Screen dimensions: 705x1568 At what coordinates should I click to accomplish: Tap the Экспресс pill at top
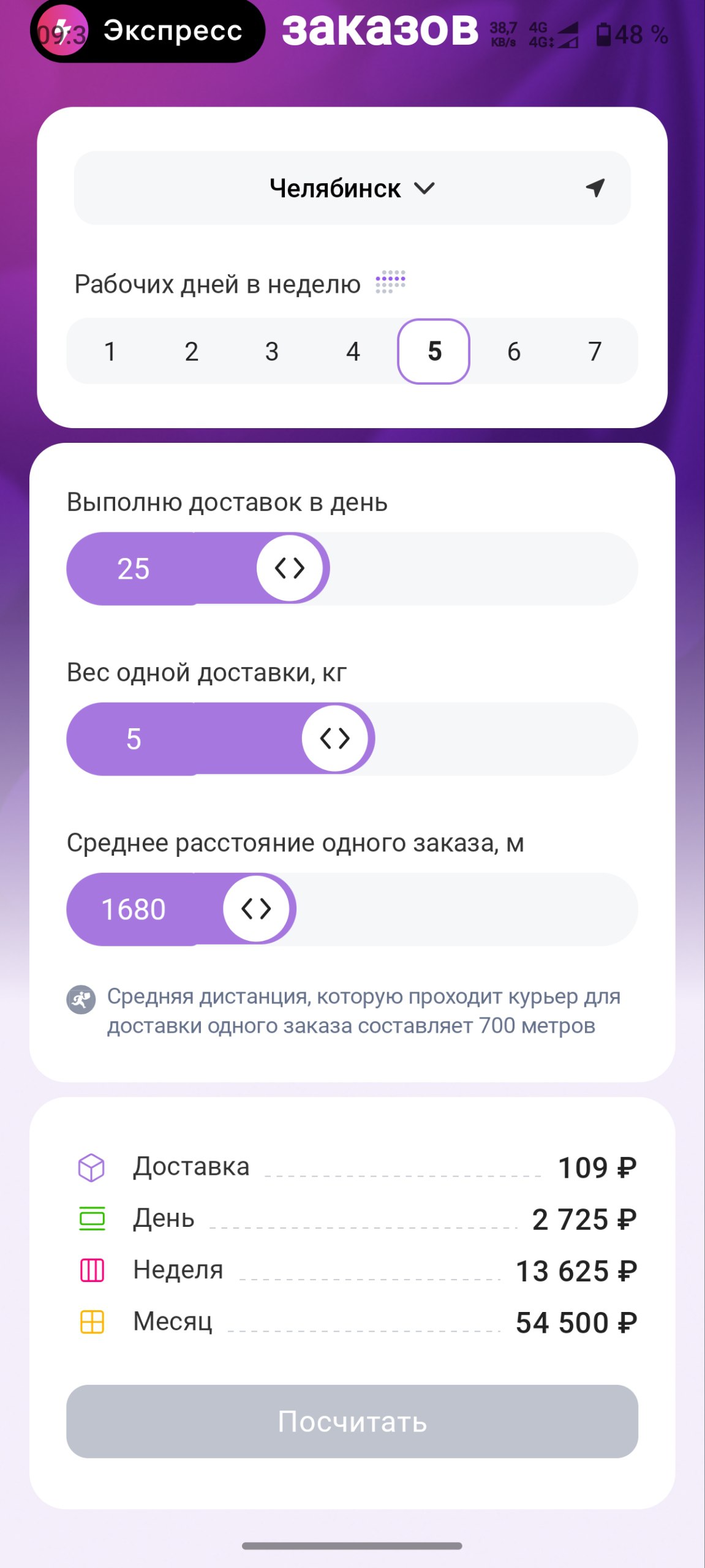tap(147, 31)
